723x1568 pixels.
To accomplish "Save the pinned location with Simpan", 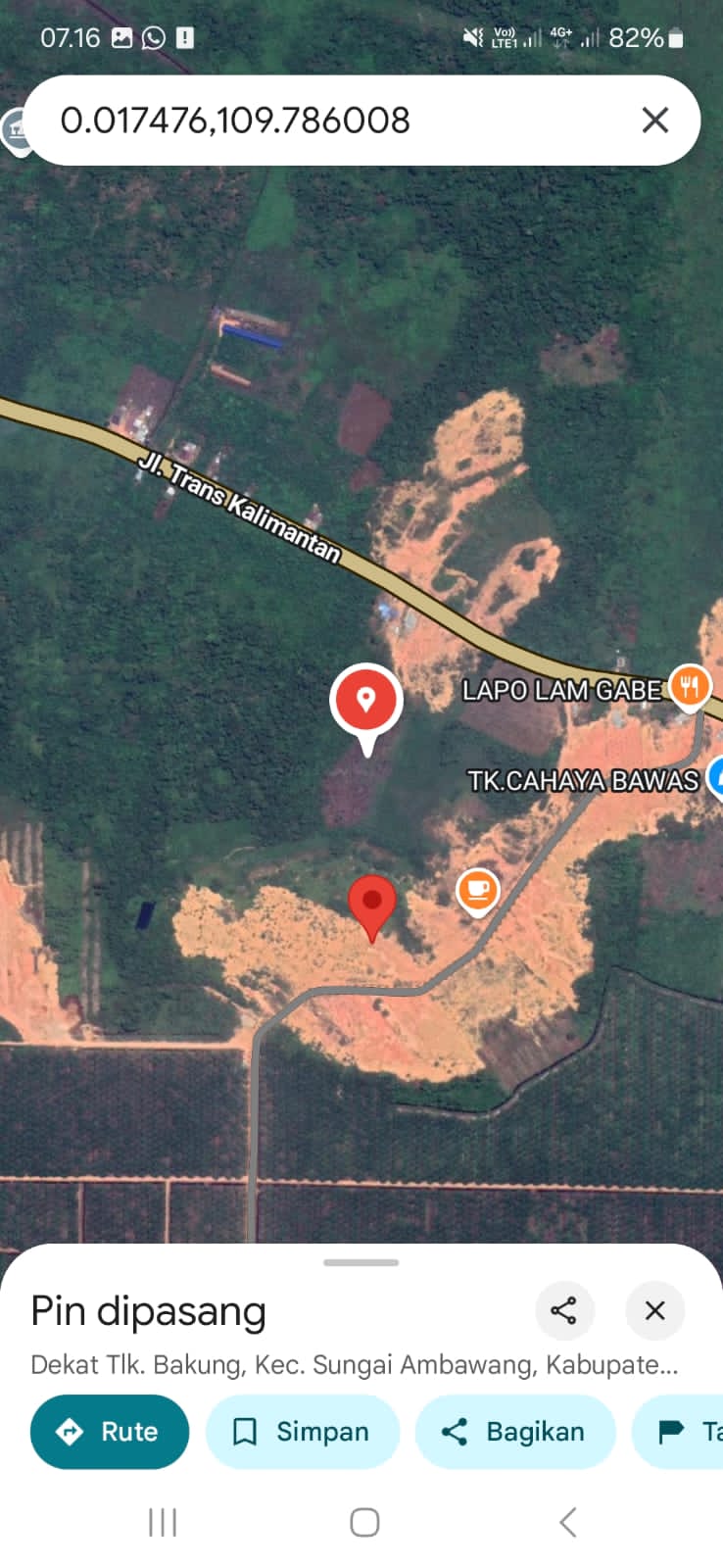I will [x=303, y=1432].
